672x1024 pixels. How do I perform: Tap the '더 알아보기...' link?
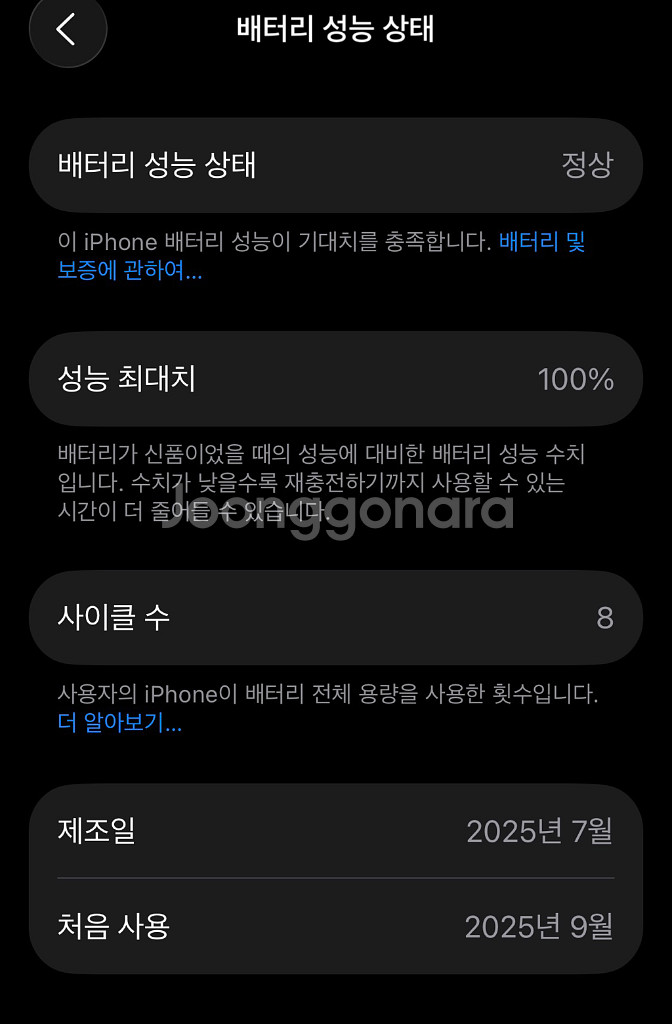pyautogui.click(x=120, y=722)
